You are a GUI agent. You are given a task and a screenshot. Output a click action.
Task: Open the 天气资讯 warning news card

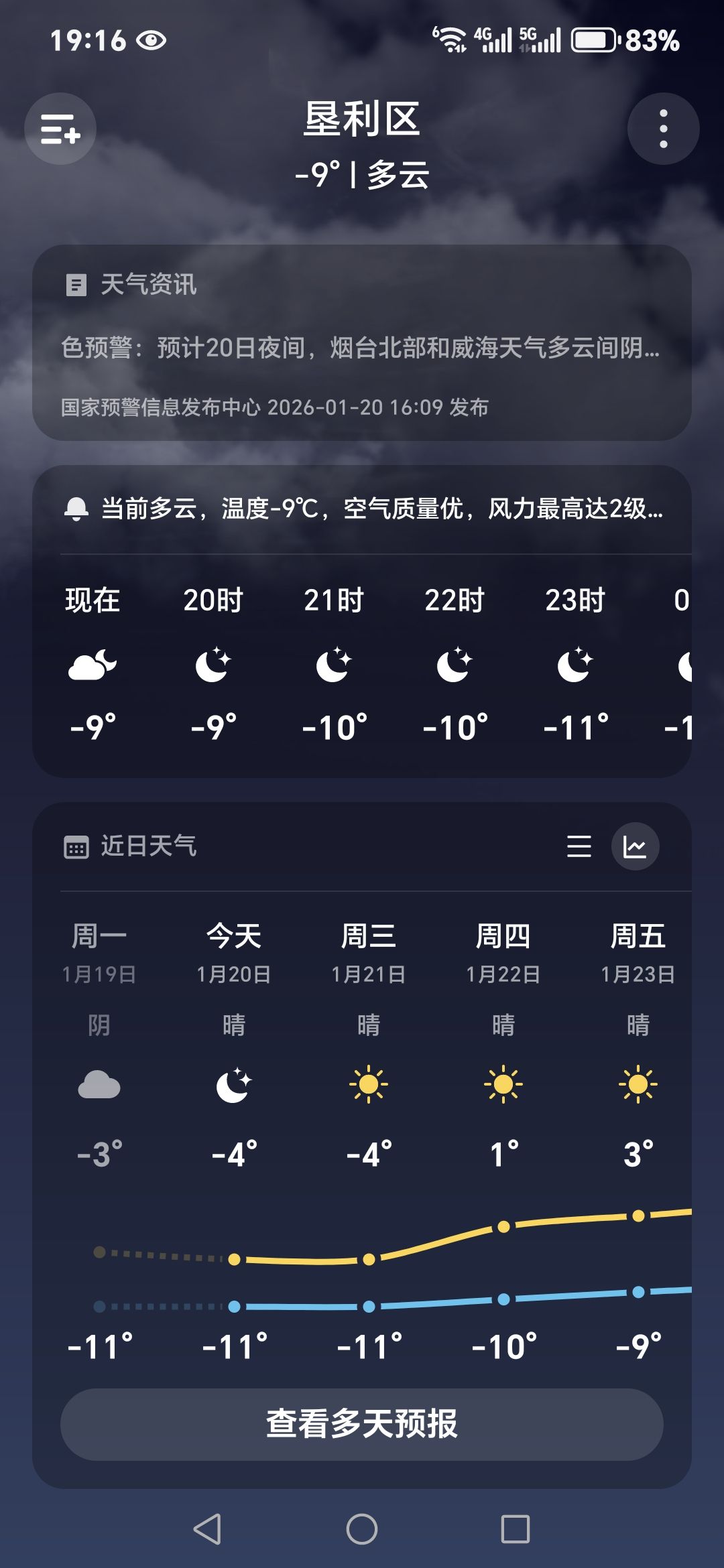pos(362,342)
